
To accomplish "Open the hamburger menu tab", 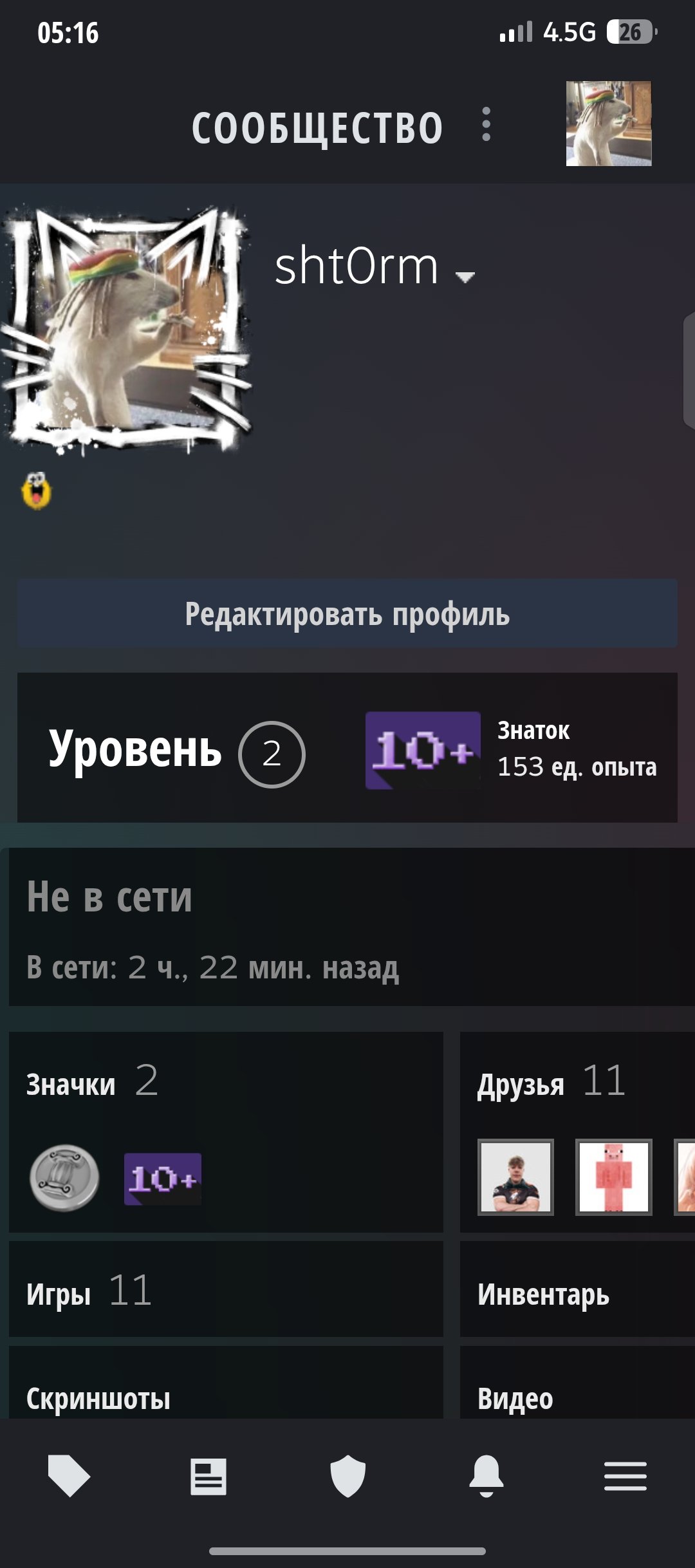I will coord(625,1477).
